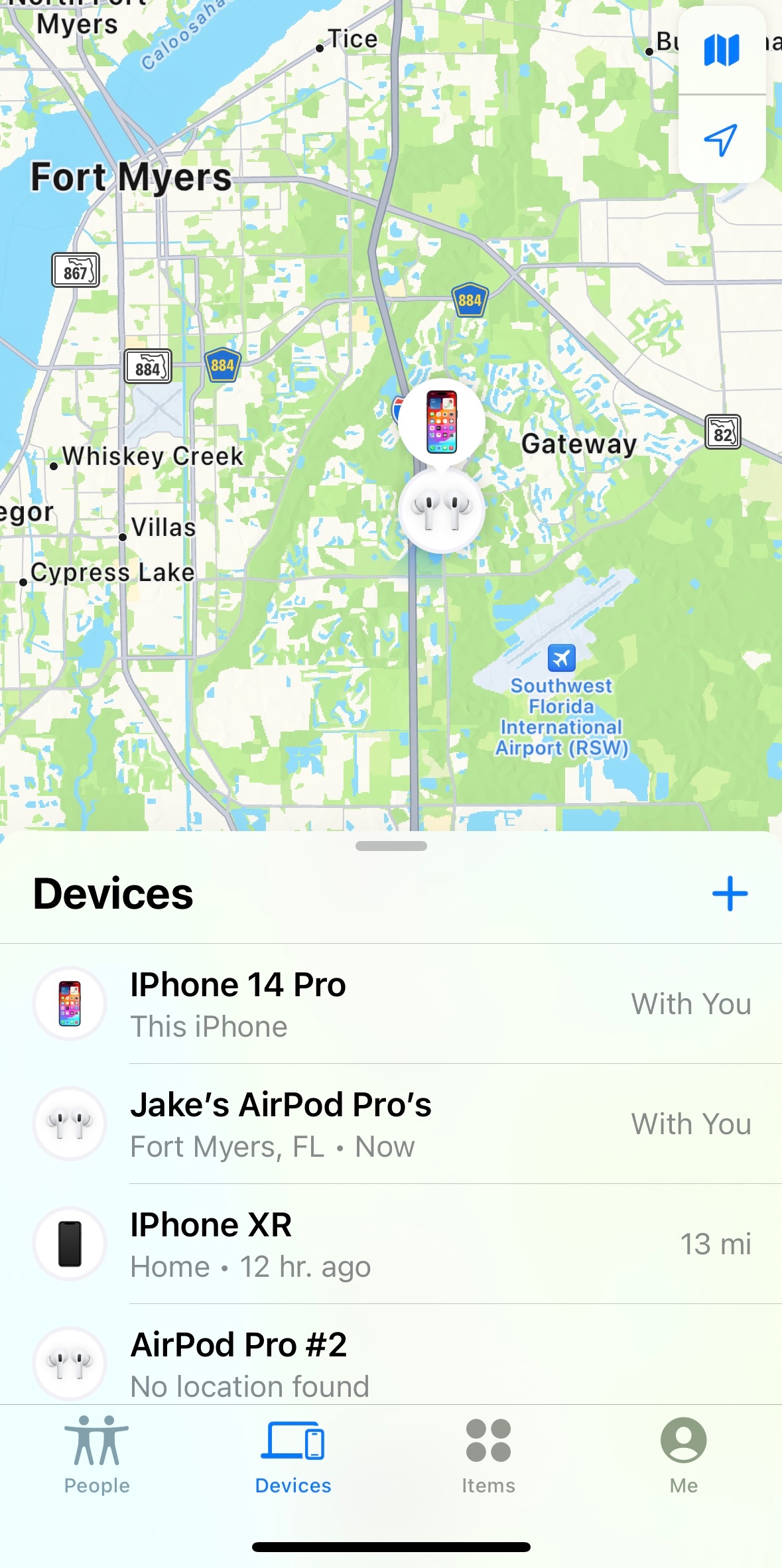Select Jake's AirPod Pro's in the list
The image size is (782, 1568).
(x=391, y=1124)
